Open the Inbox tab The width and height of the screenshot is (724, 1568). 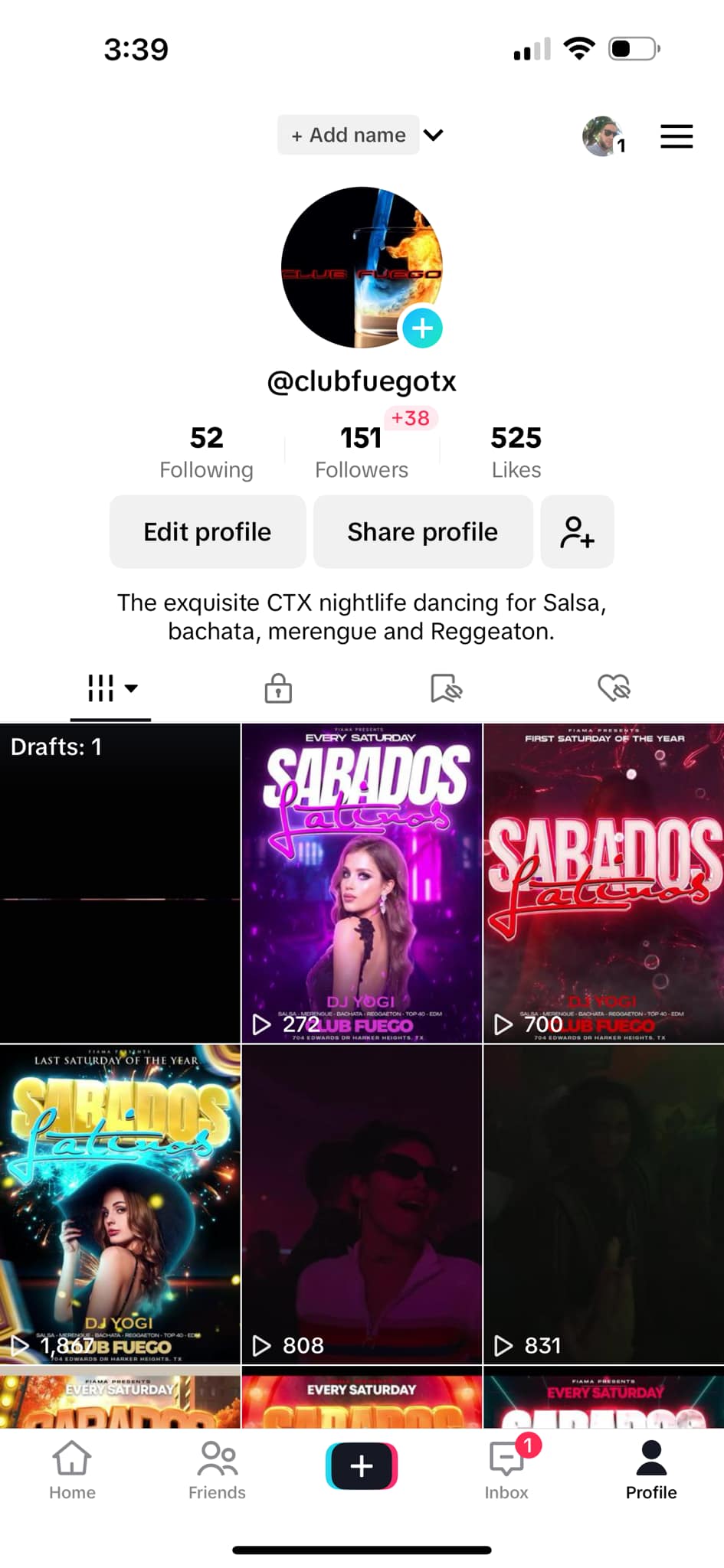[506, 1468]
